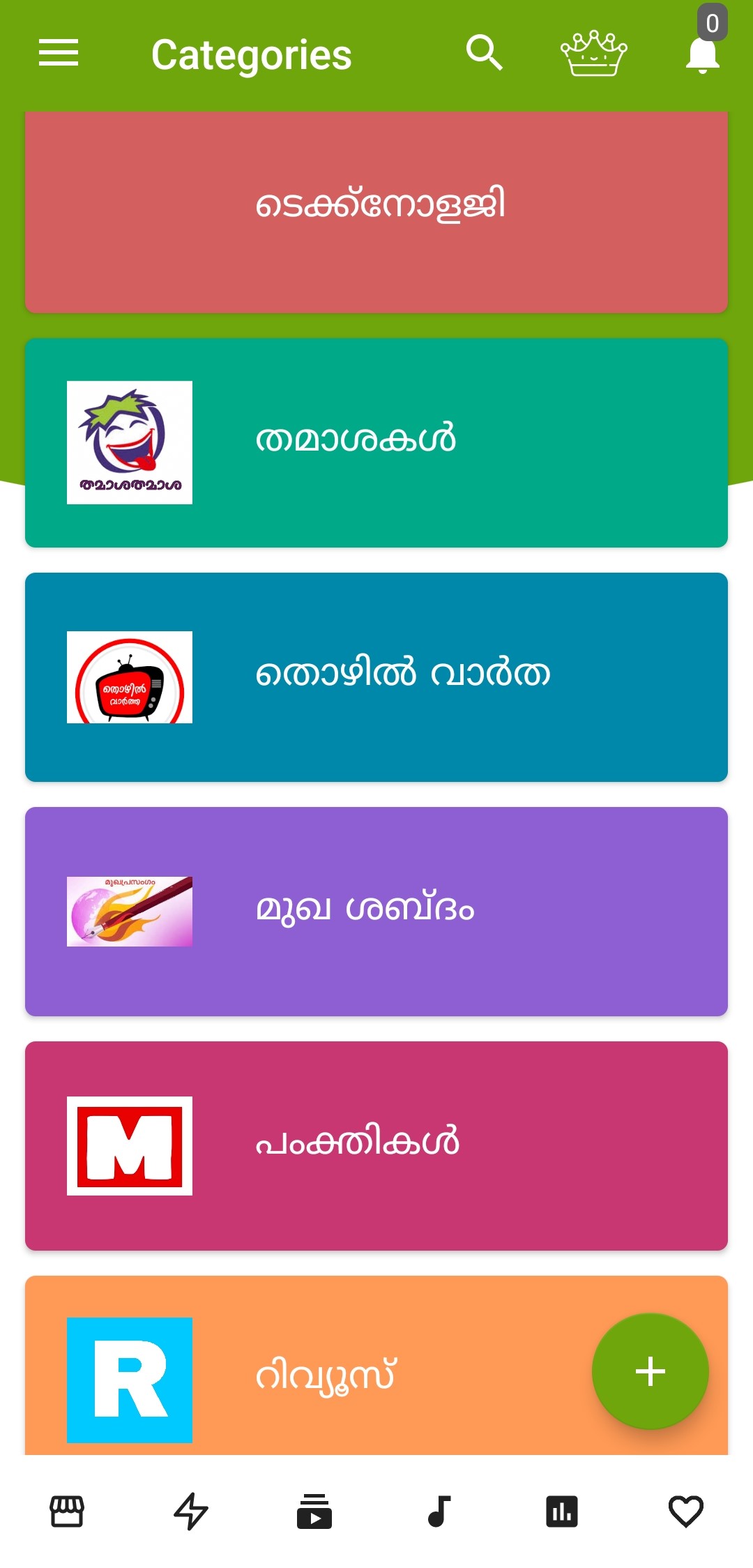753x1568 pixels.
Task: Go to the video library tab
Action: (314, 1512)
